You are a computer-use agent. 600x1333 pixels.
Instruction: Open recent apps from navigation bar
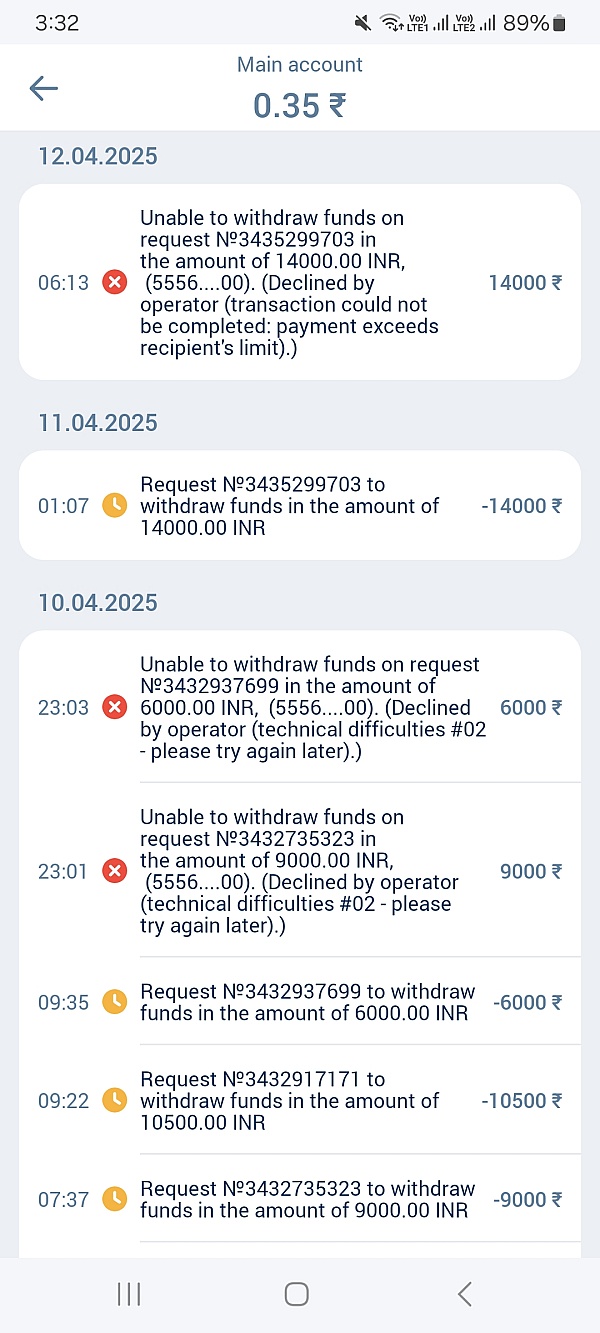pyautogui.click(x=129, y=1294)
